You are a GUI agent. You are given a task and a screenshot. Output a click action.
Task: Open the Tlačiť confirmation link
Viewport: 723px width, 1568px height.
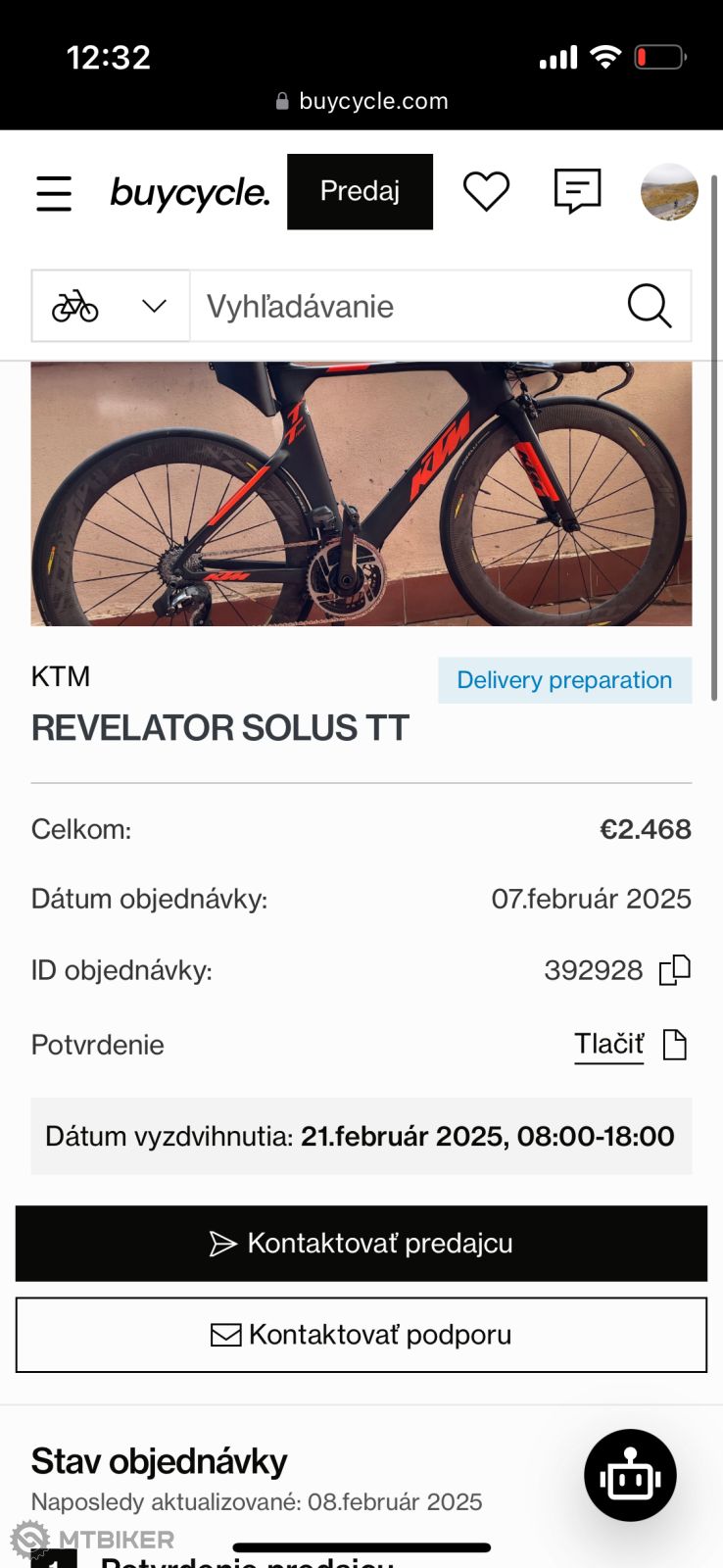point(609,1044)
